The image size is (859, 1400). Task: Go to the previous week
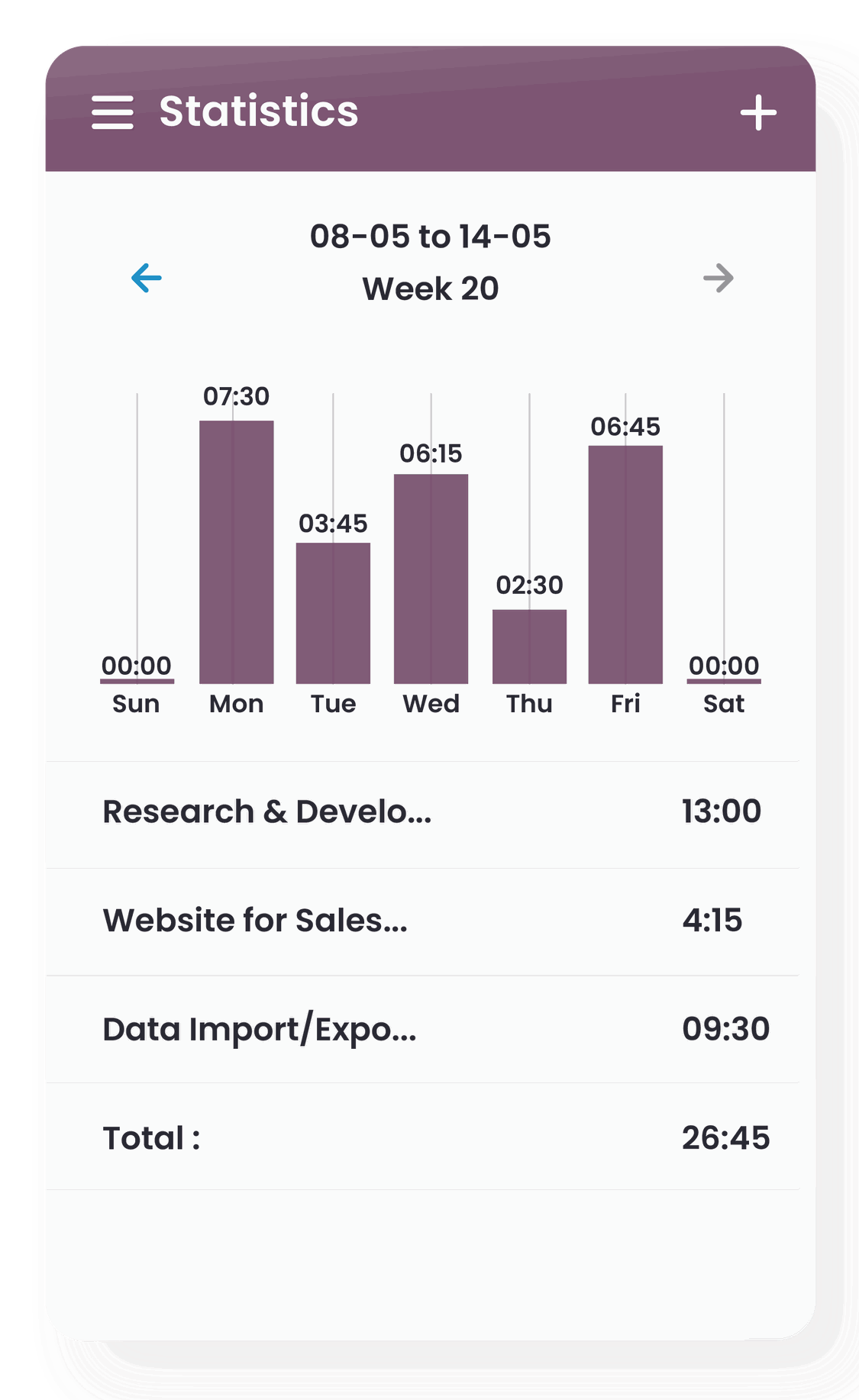(x=147, y=278)
